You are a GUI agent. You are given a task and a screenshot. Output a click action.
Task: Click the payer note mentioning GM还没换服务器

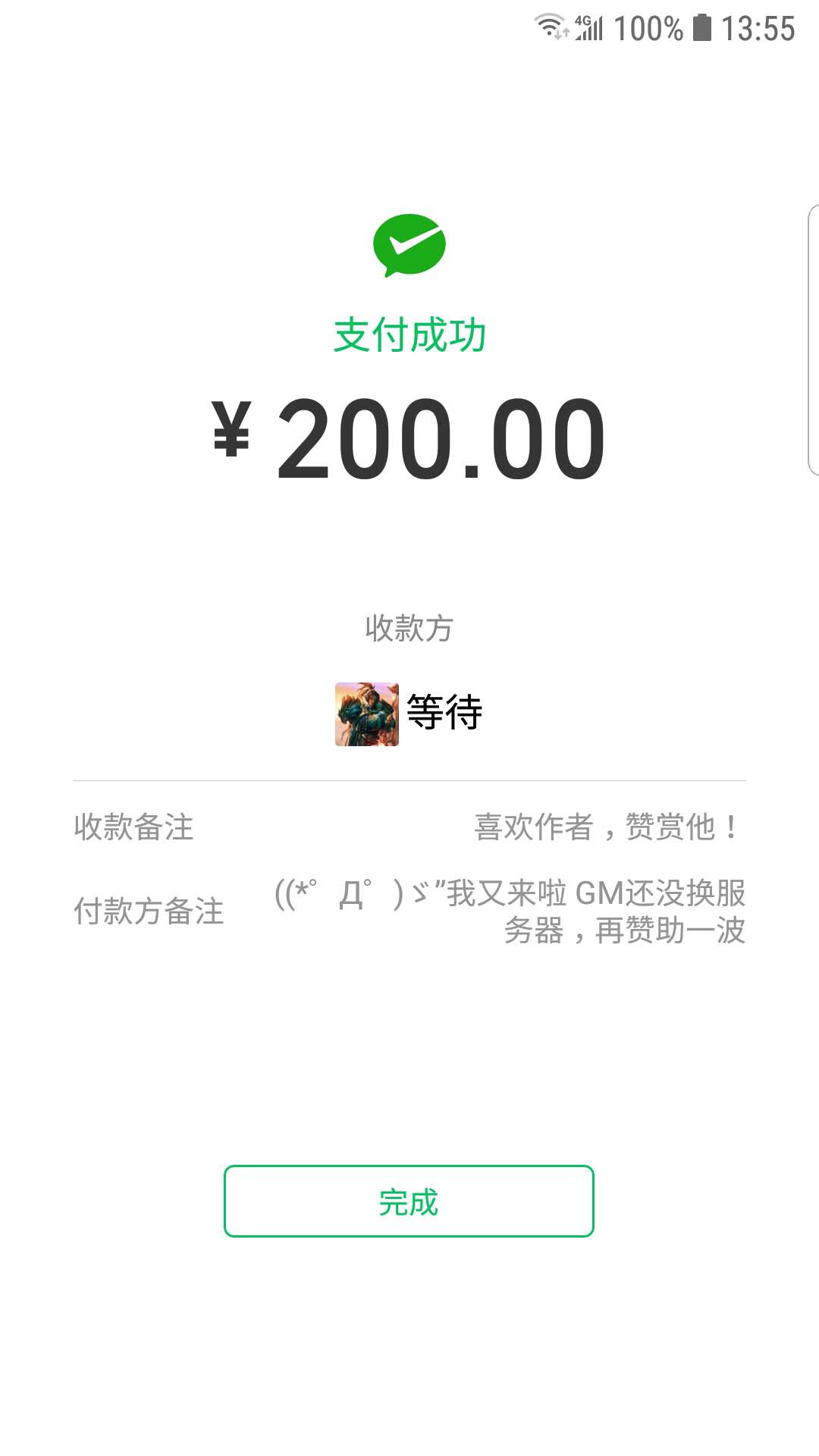pos(508,910)
